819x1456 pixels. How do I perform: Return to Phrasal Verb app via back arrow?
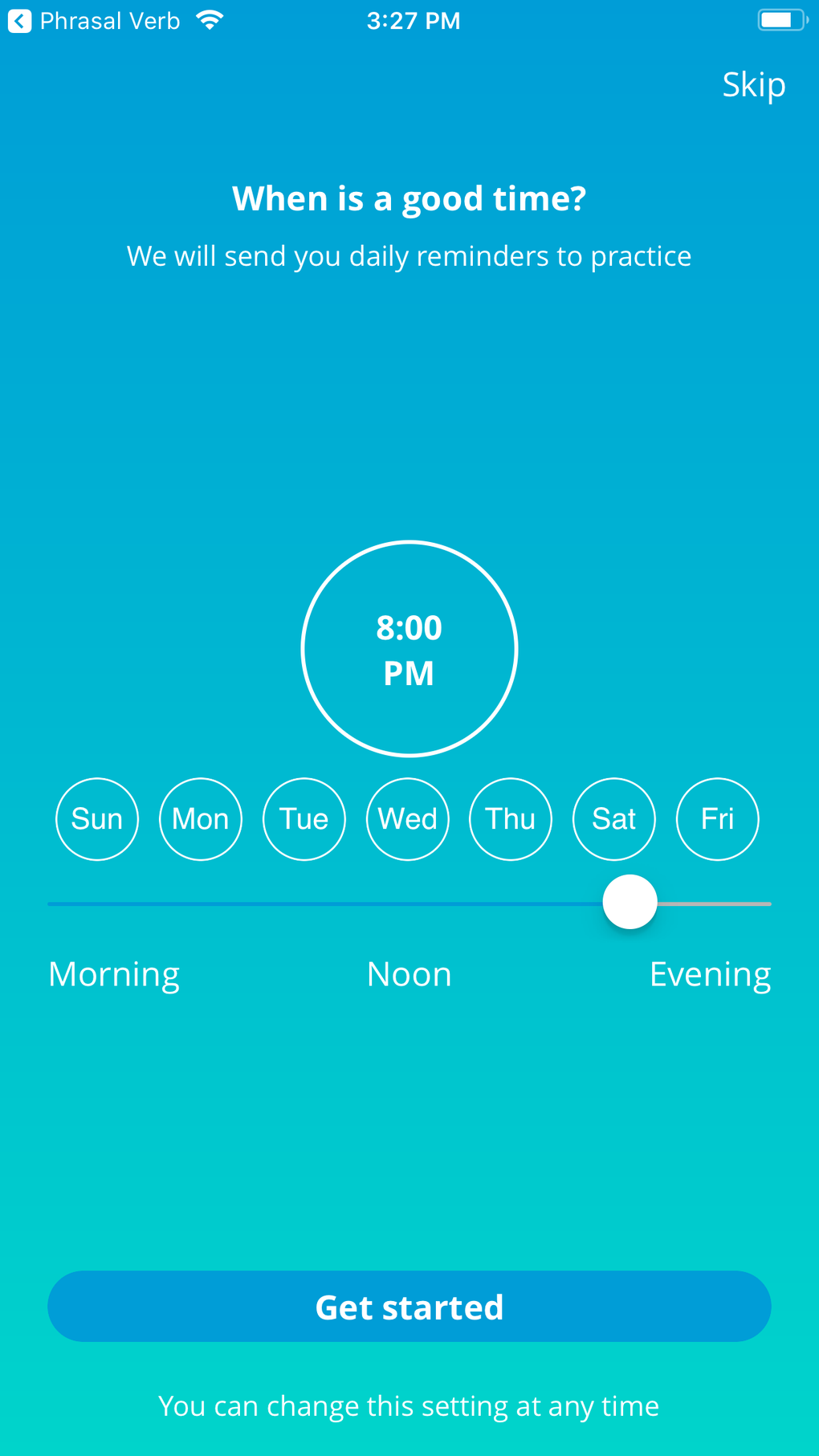point(20,21)
